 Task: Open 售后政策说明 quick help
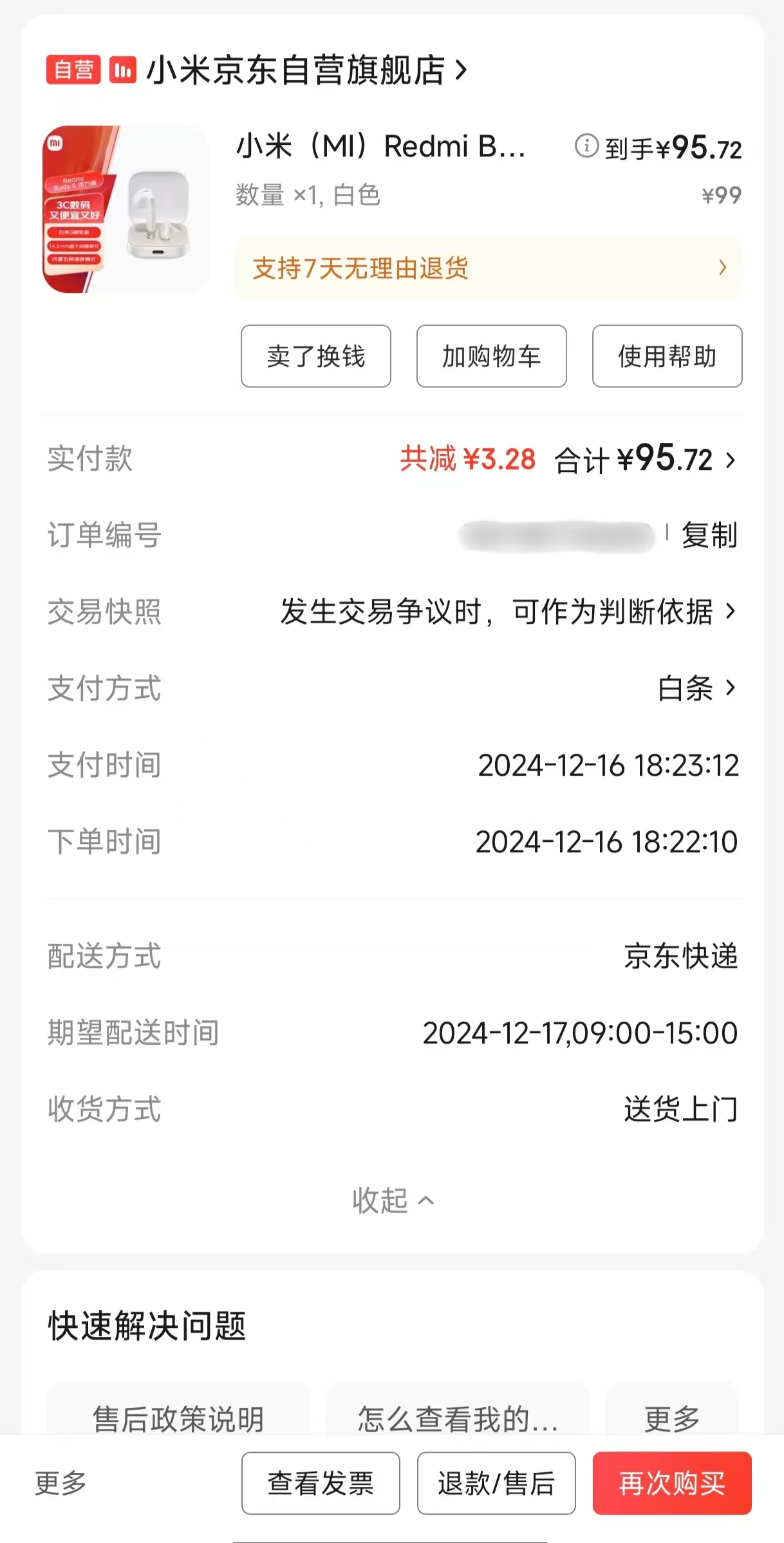pos(178,1417)
